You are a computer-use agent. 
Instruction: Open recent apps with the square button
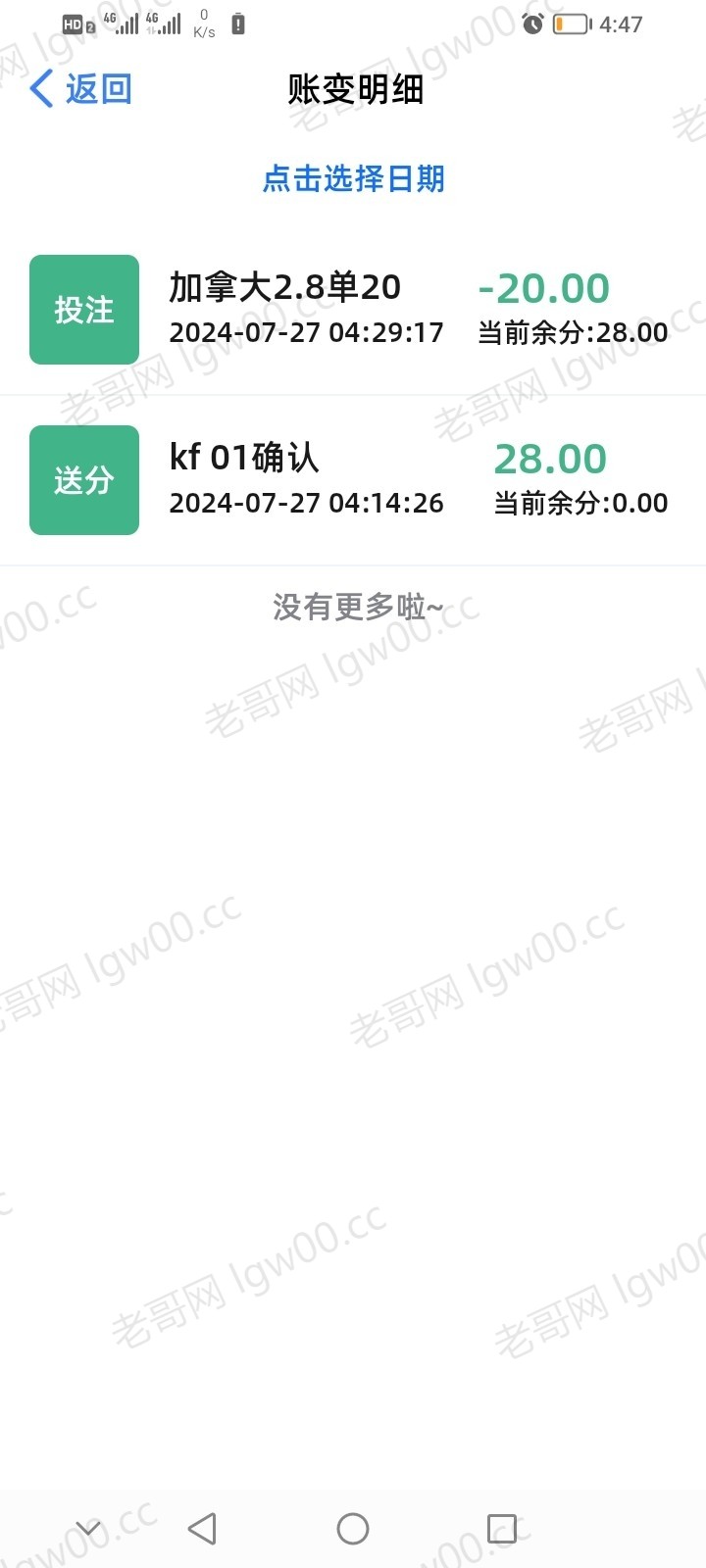[x=501, y=1528]
